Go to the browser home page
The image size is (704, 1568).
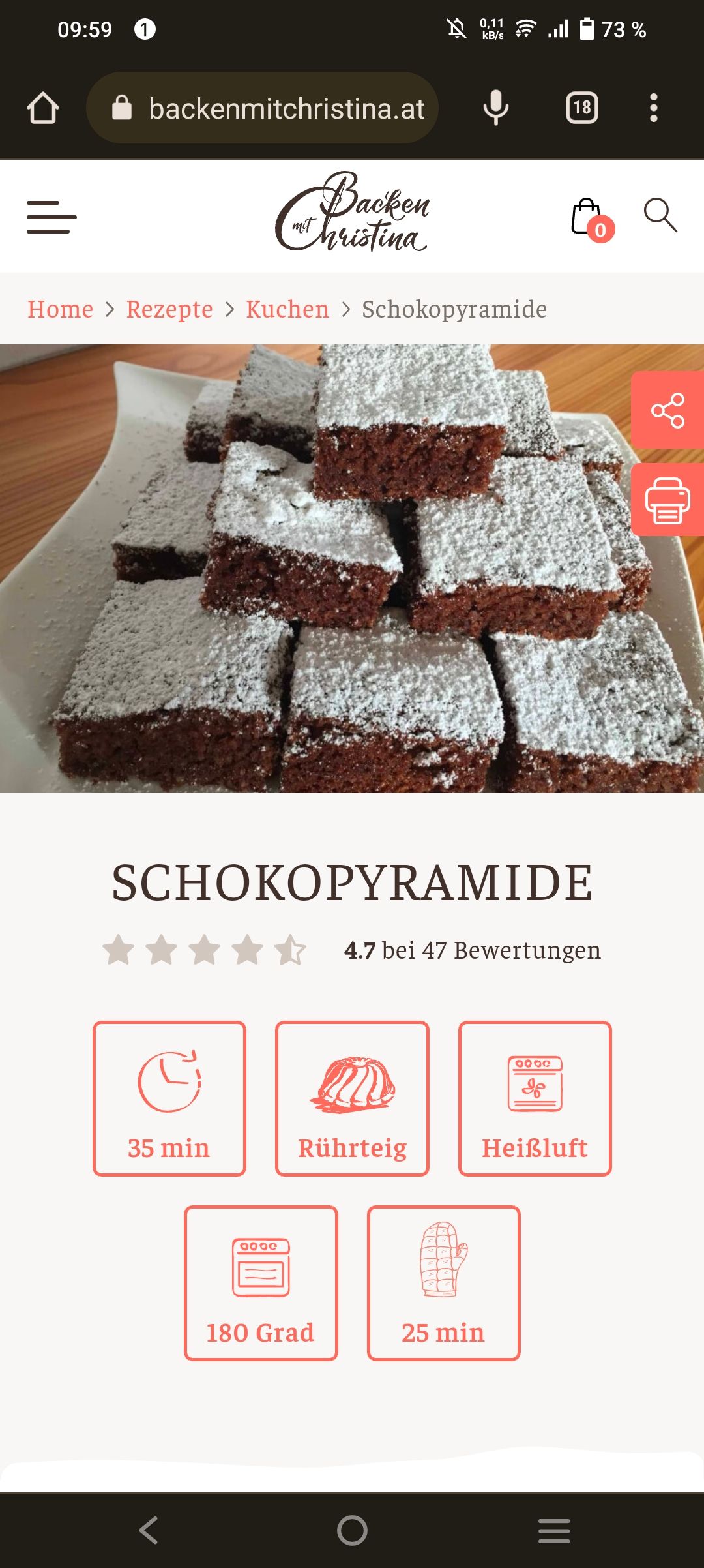click(43, 108)
